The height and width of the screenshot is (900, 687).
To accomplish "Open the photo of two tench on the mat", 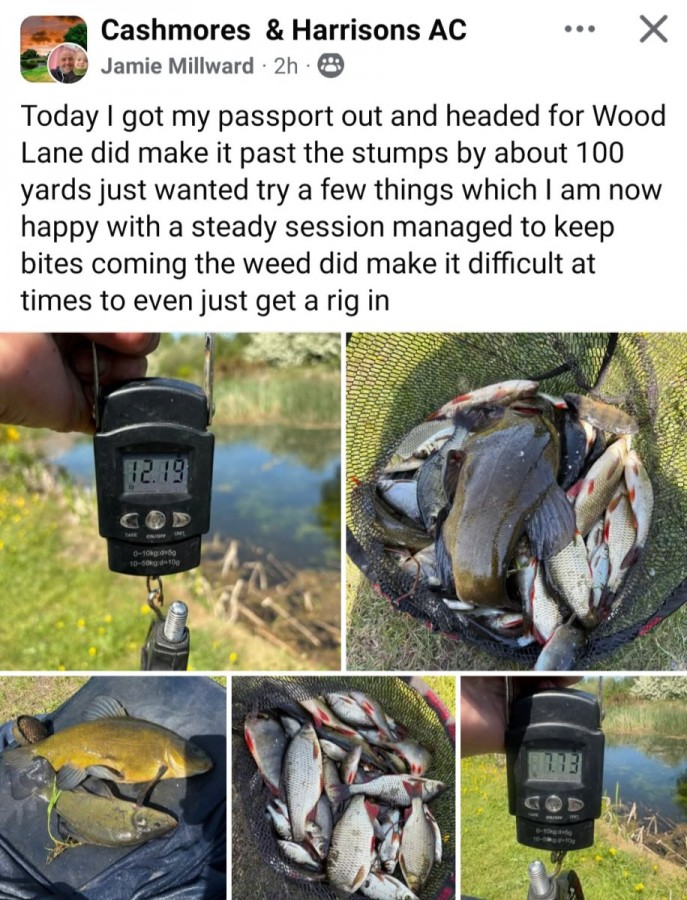I will (x=113, y=787).
